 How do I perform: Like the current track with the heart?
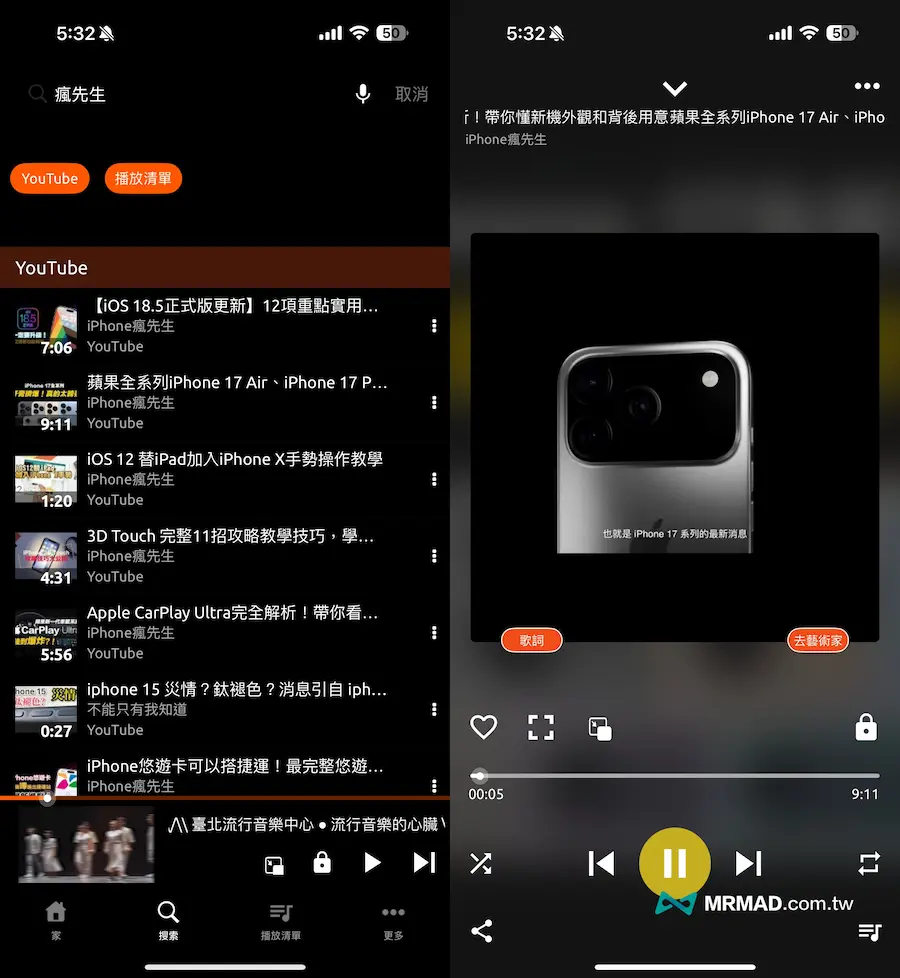coord(484,727)
